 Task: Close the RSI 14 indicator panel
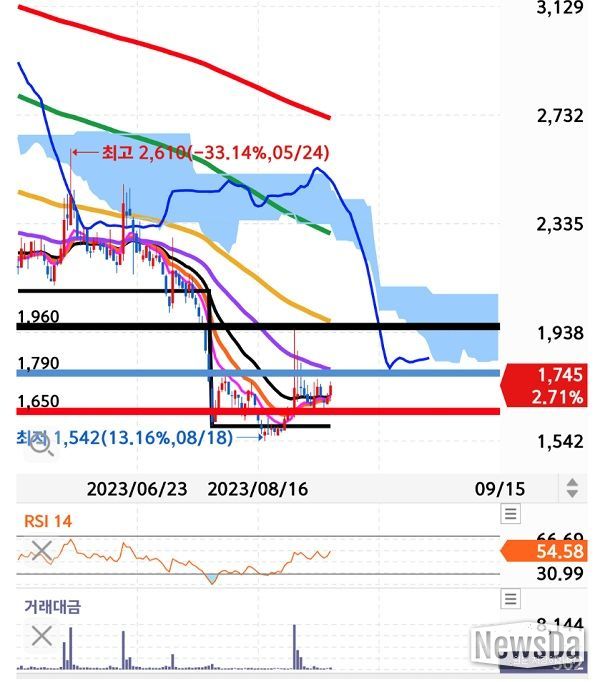click(41, 549)
